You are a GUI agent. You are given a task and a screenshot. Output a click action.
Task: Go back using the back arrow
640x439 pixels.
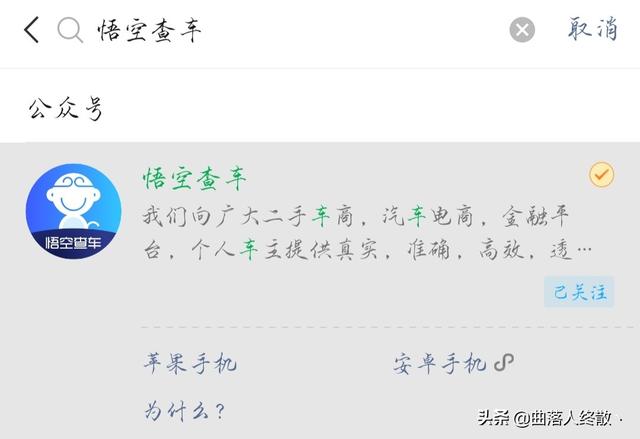pyautogui.click(x=31, y=30)
